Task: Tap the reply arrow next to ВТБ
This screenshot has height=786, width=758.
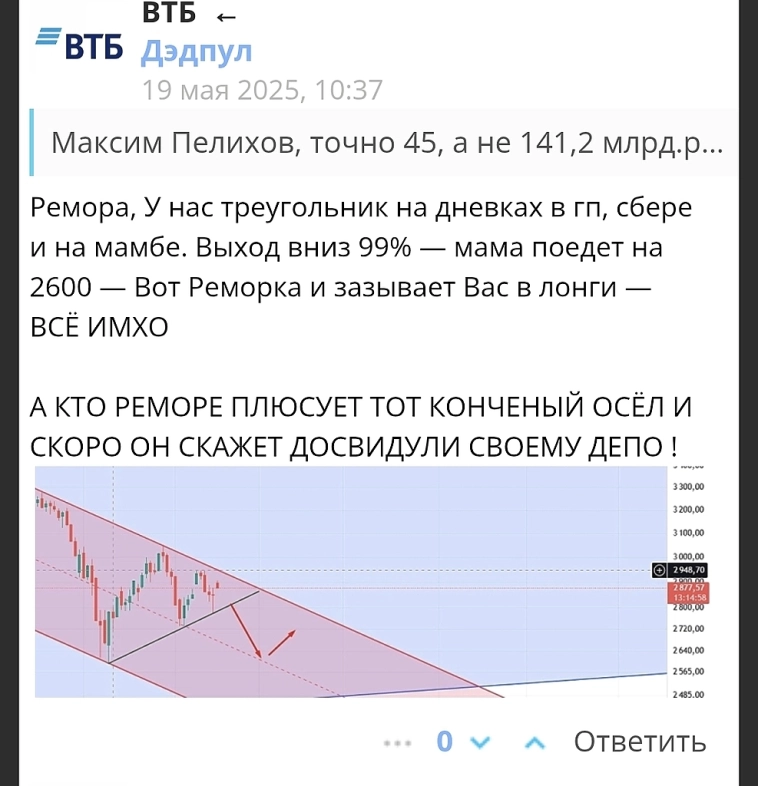Action: [226, 16]
